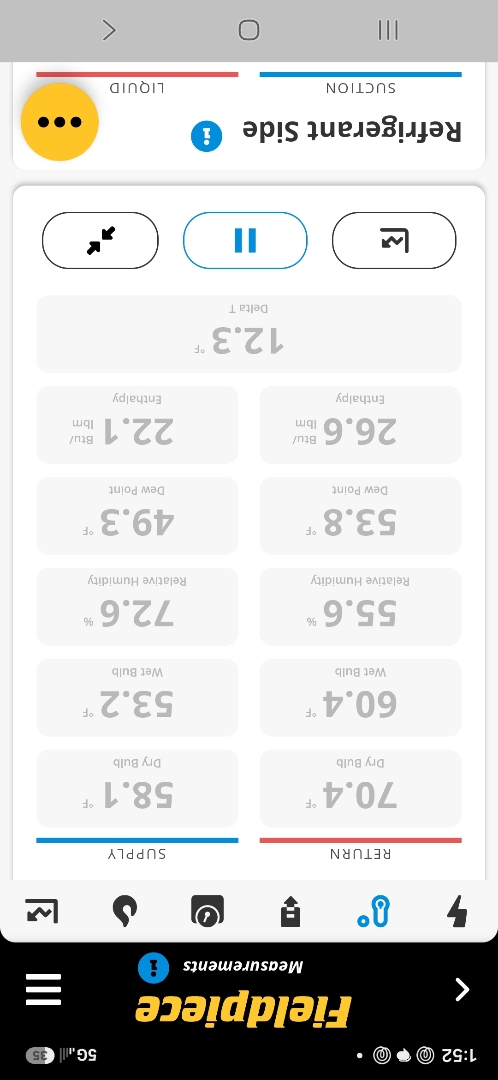This screenshot has height=1080, width=498.
Task: Collapse the air side measurement panel
Action: tap(101, 240)
